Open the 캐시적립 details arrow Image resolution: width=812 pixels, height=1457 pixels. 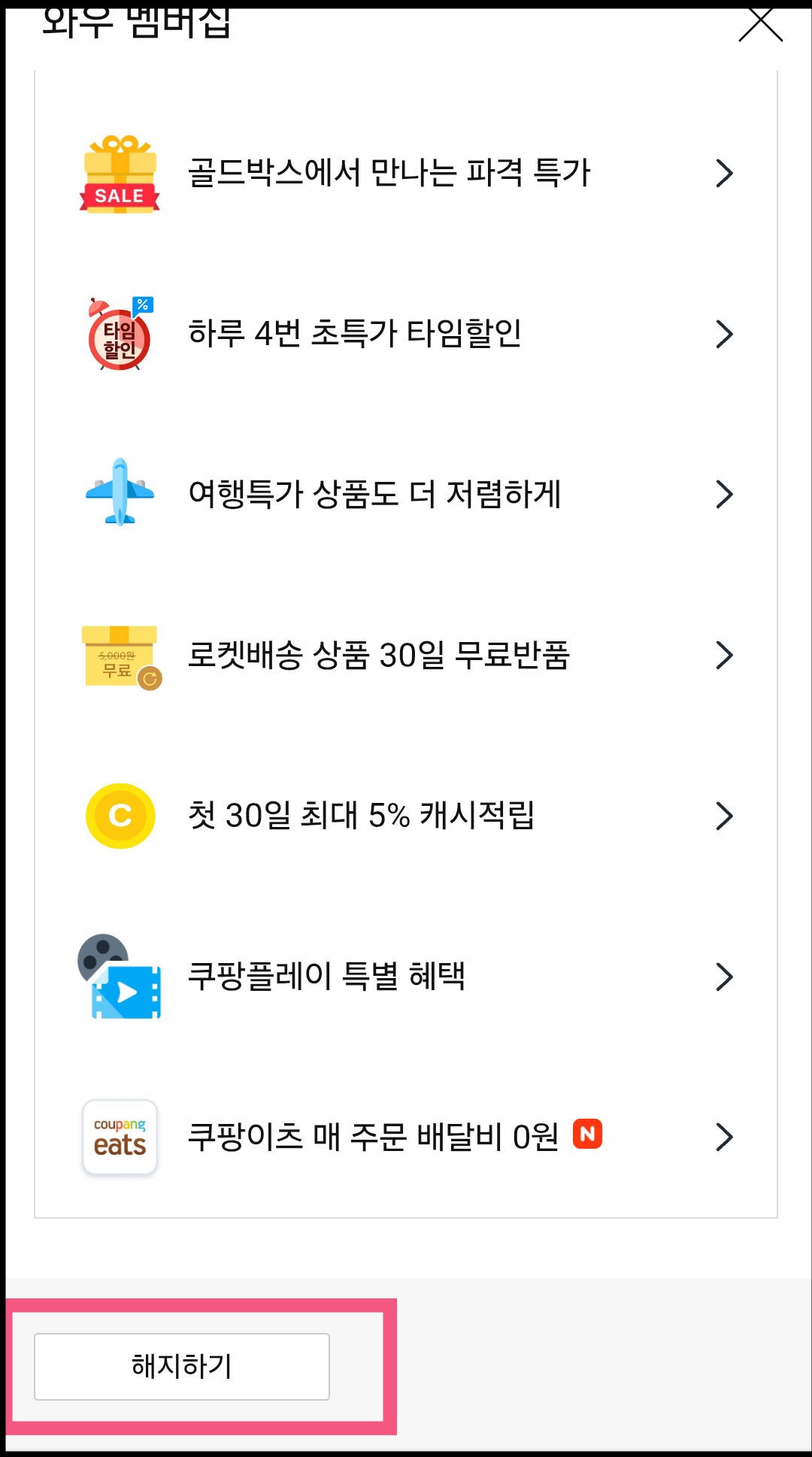tap(723, 815)
